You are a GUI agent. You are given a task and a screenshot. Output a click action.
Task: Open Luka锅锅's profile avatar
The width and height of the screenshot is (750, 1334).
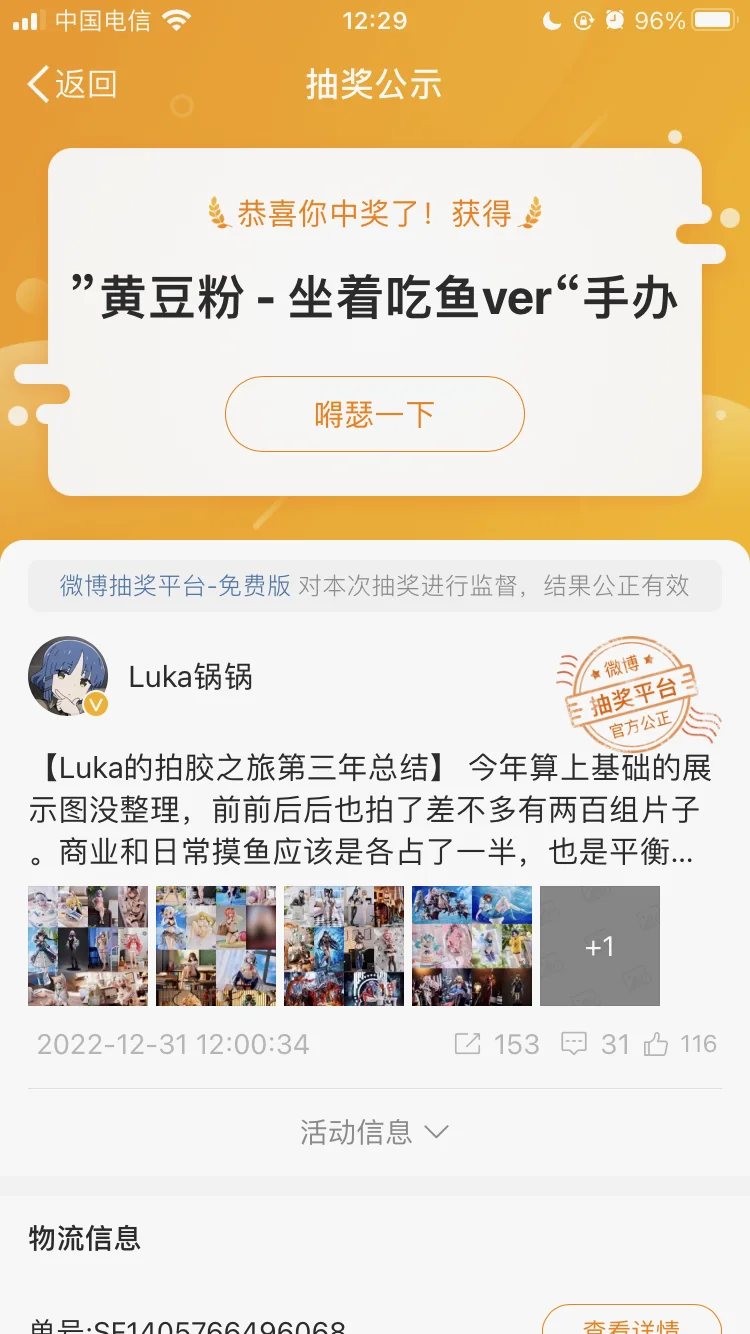point(68,677)
